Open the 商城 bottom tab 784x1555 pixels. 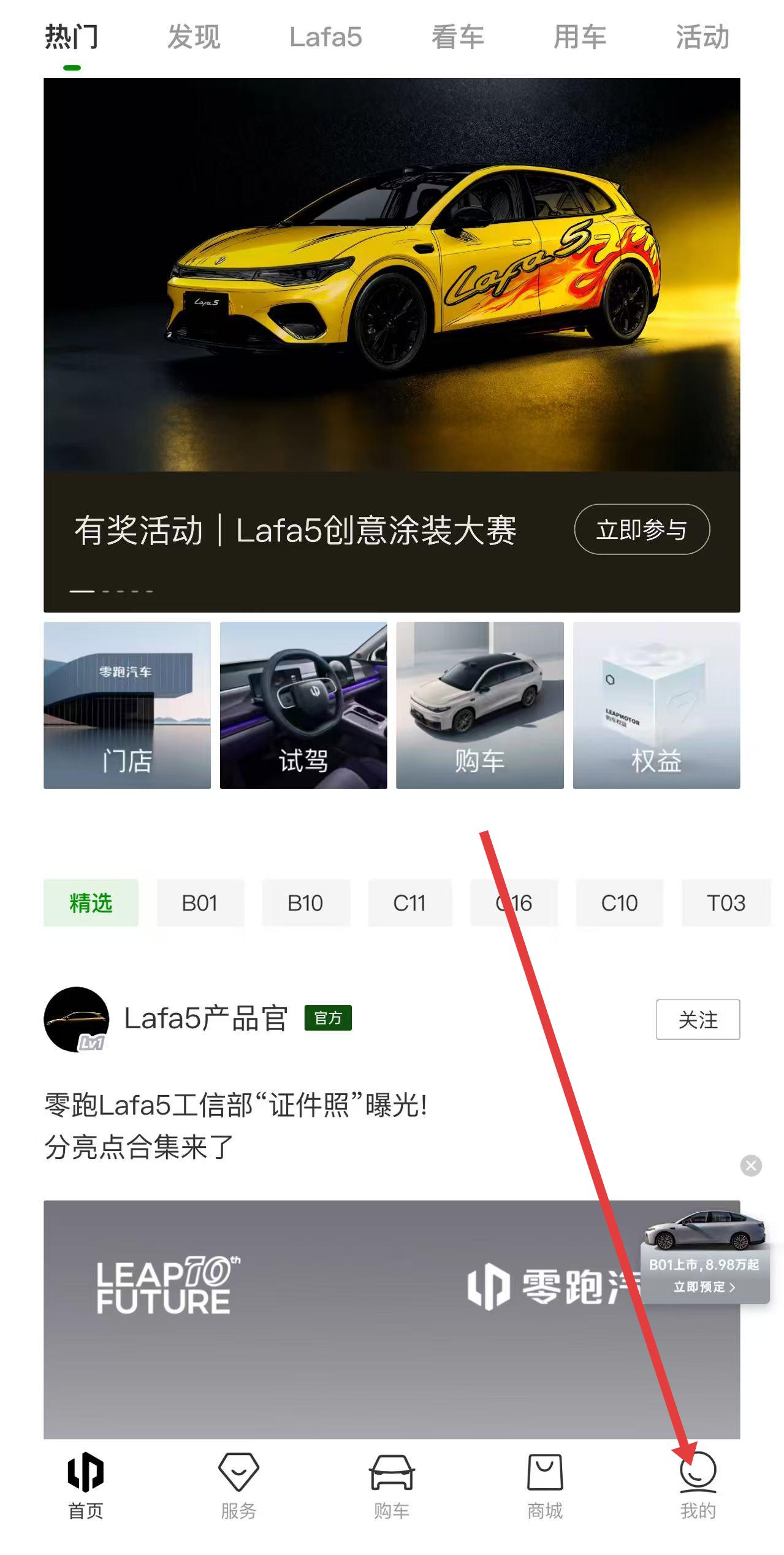pyautogui.click(x=545, y=1483)
